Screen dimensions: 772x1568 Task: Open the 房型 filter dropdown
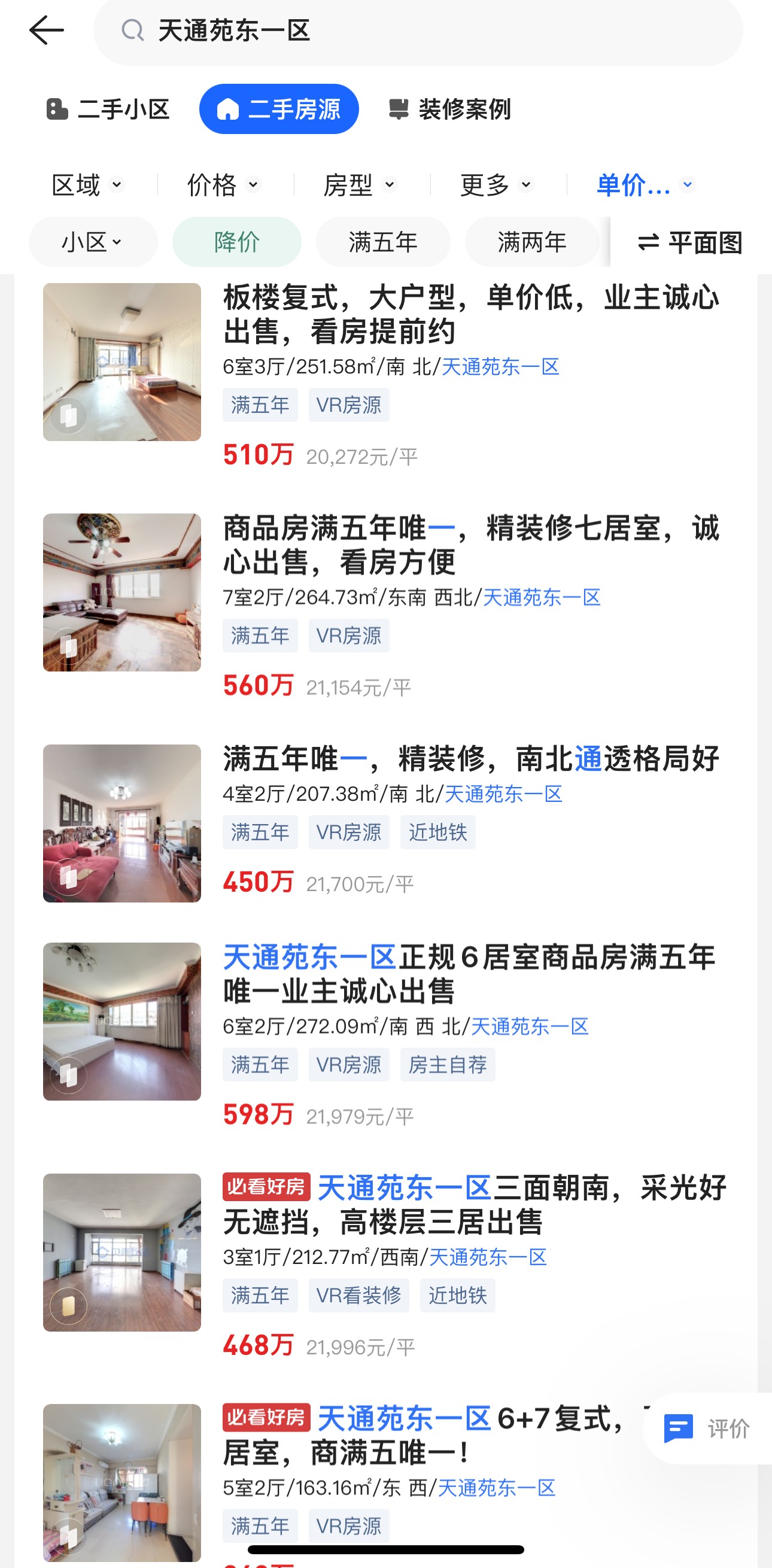(x=360, y=184)
